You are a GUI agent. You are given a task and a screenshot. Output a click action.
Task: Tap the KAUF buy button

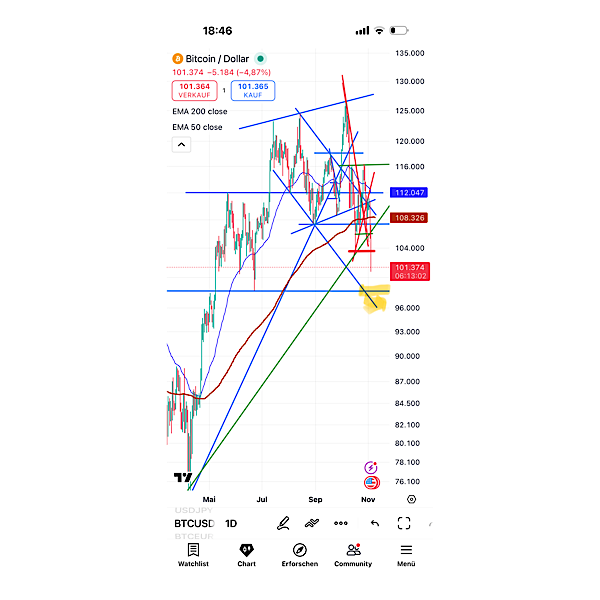coord(253,91)
